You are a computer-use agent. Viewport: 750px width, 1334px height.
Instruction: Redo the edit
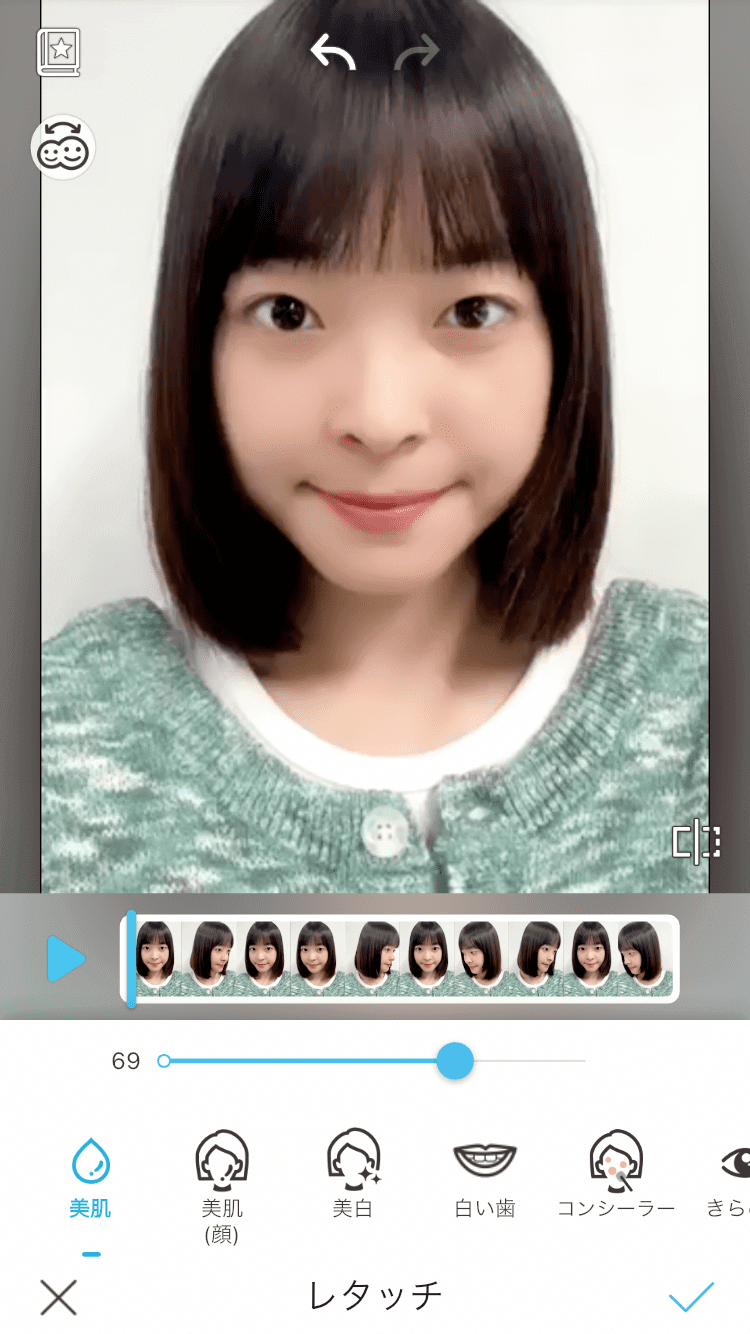click(416, 52)
